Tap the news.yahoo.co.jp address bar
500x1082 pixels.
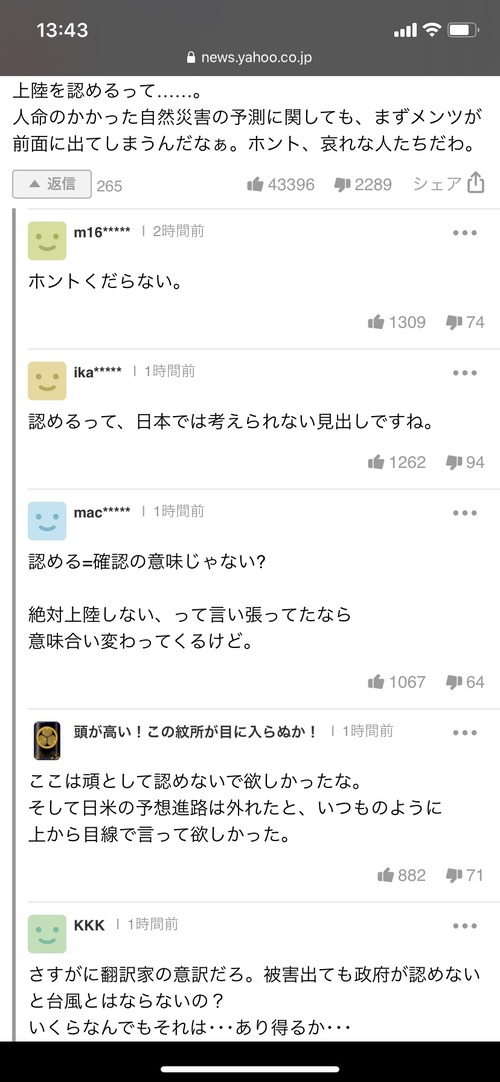[250, 58]
